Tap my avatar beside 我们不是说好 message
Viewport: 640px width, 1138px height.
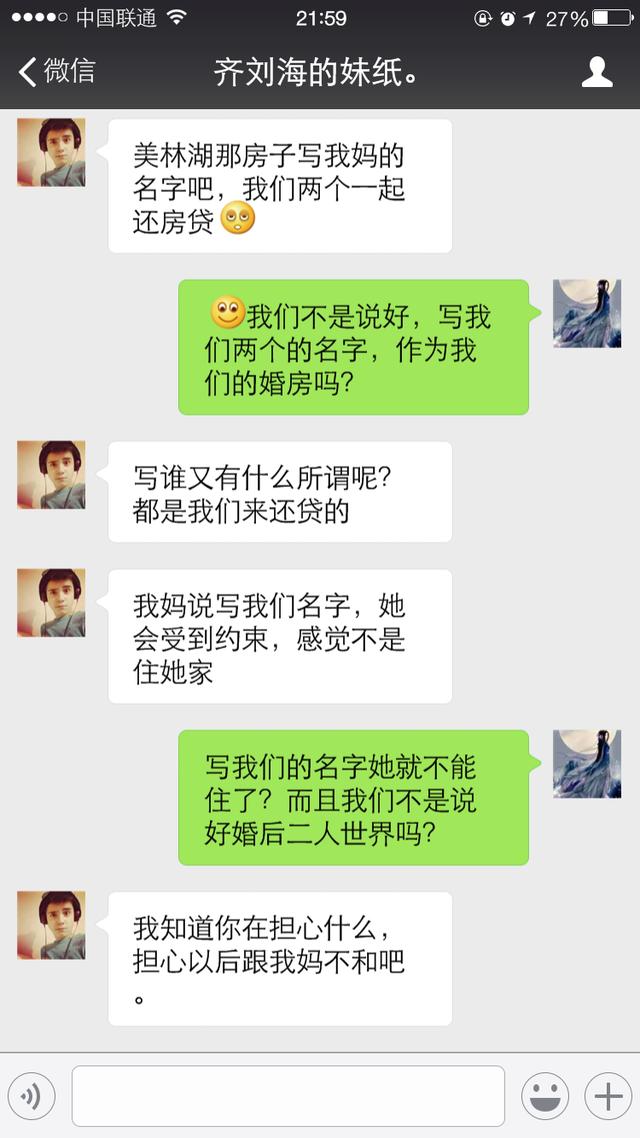(587, 313)
